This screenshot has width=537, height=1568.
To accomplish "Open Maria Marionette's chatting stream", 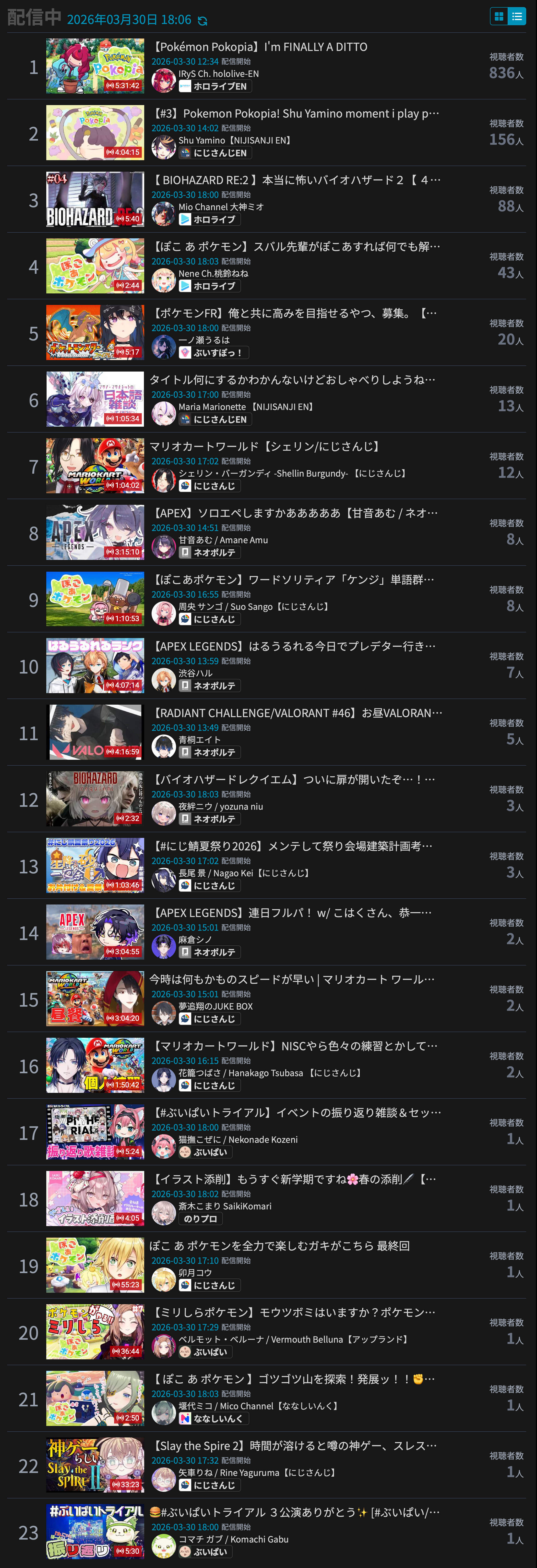I will click(x=292, y=380).
